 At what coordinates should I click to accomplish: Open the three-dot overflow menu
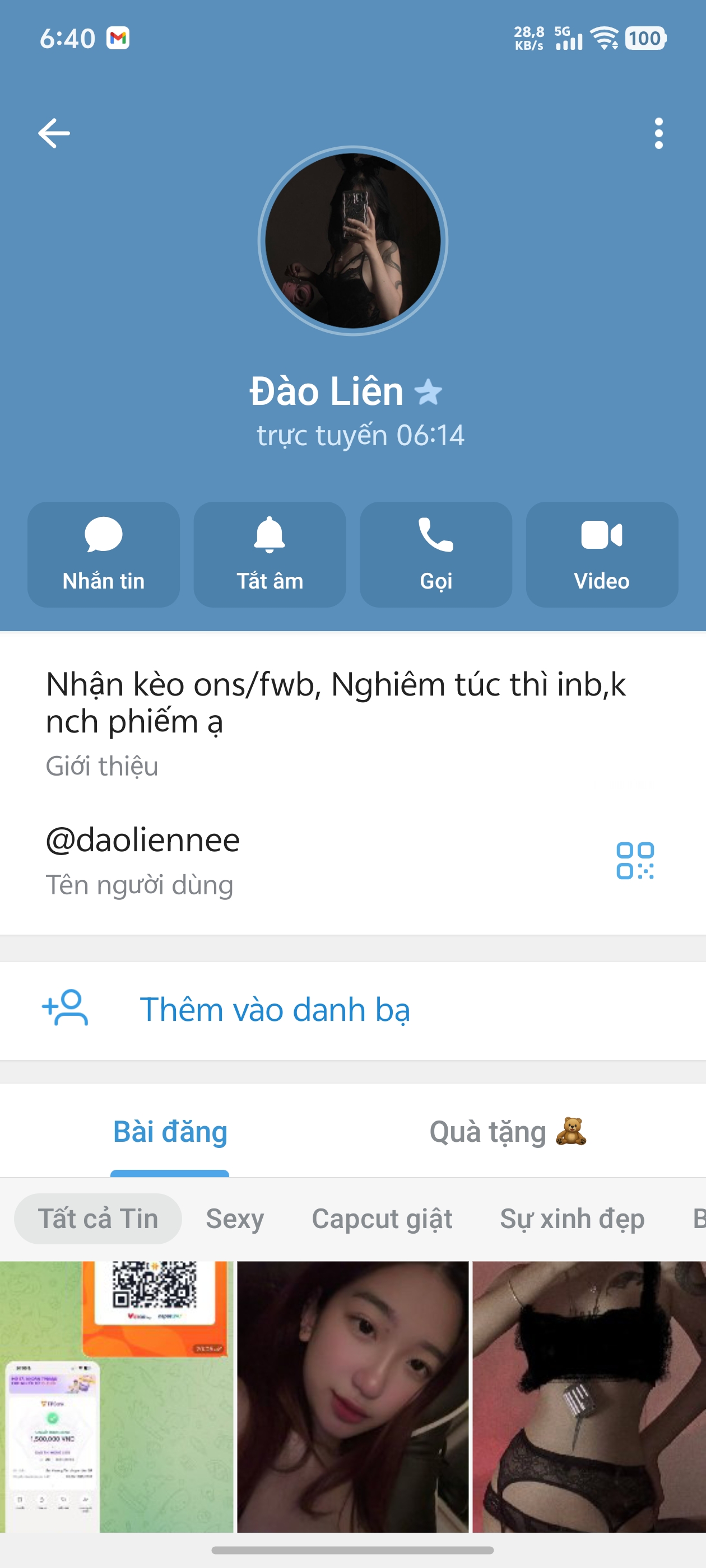click(x=658, y=133)
